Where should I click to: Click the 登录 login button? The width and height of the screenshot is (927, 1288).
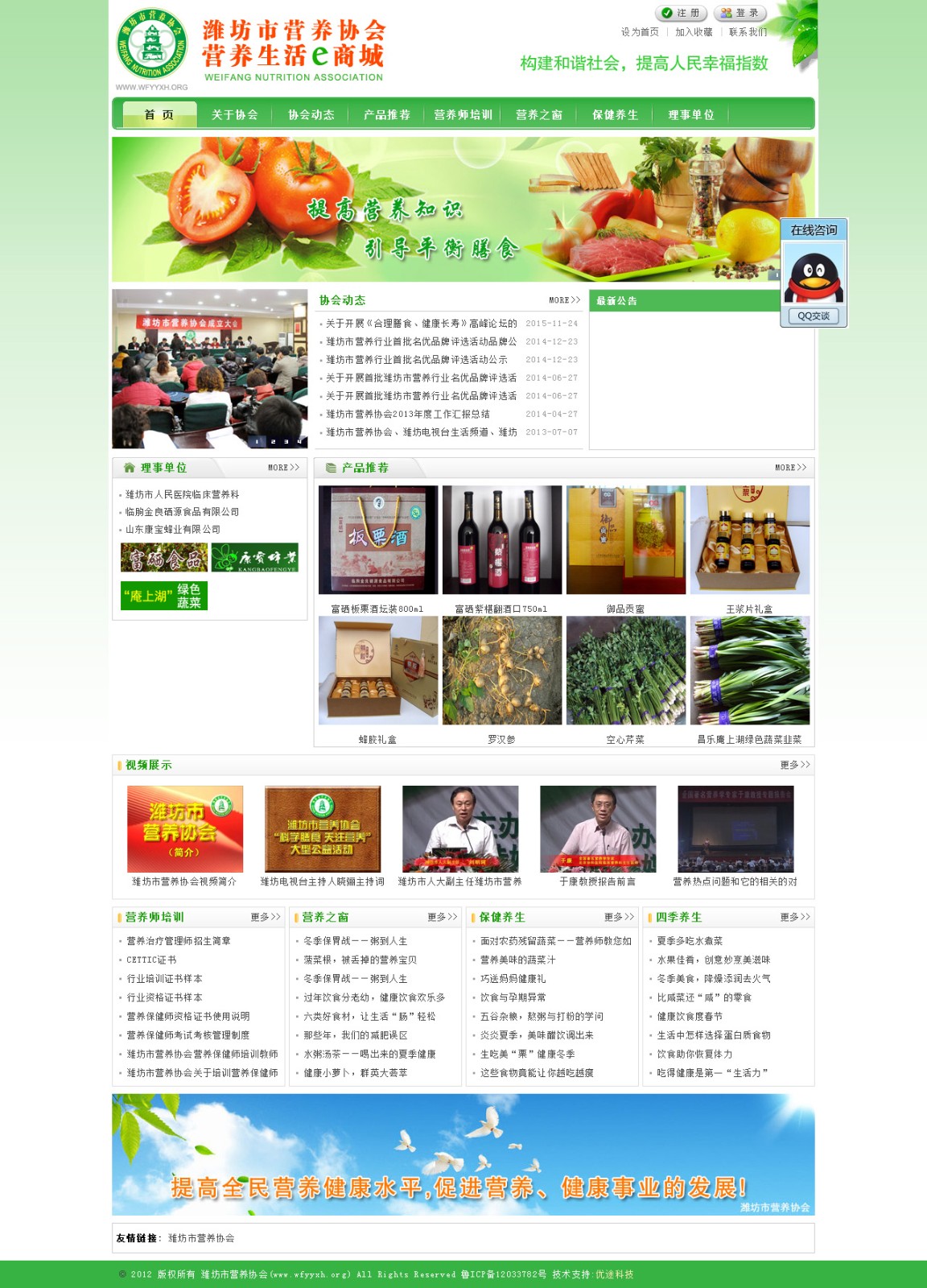pos(740,13)
